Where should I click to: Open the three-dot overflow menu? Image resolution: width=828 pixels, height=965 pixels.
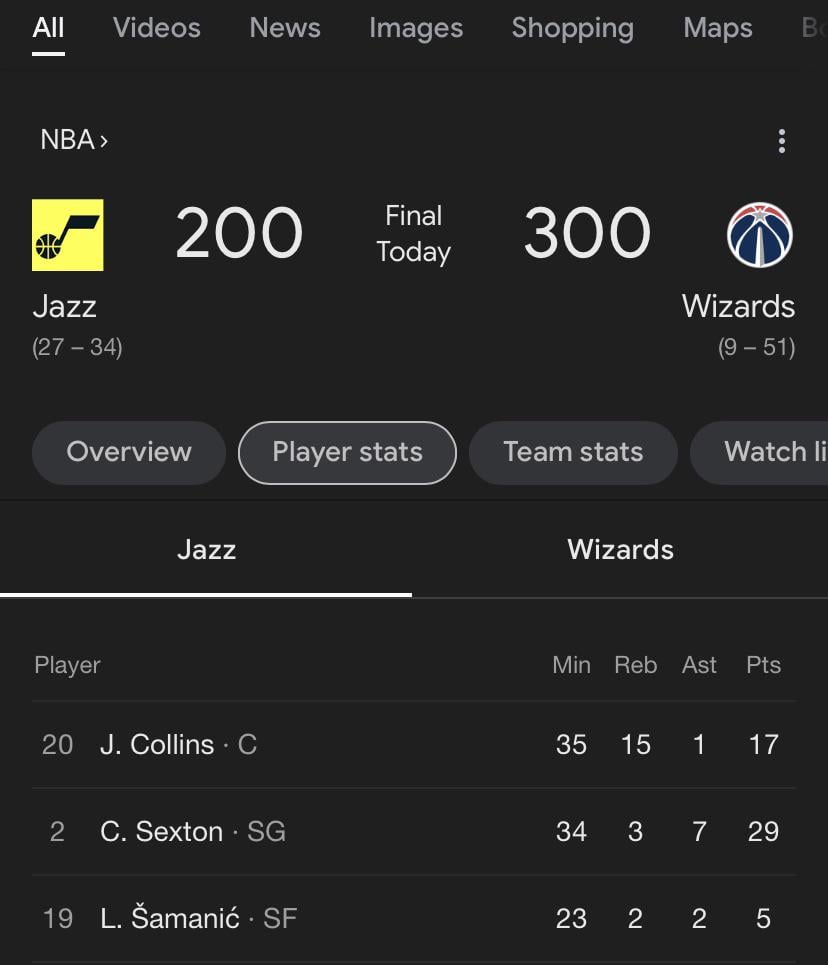(781, 141)
